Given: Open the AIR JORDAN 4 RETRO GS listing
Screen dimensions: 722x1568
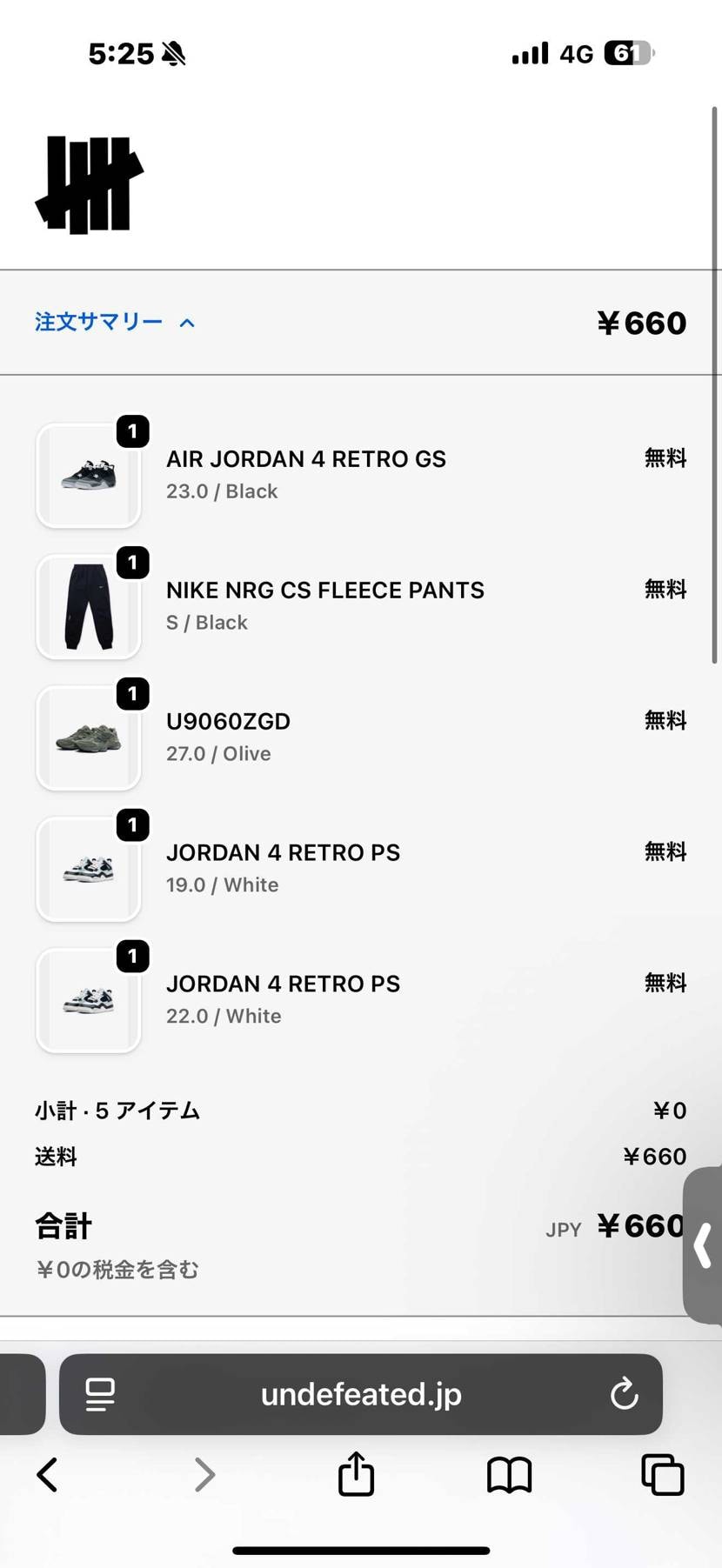Looking at the screenshot, I should (305, 458).
